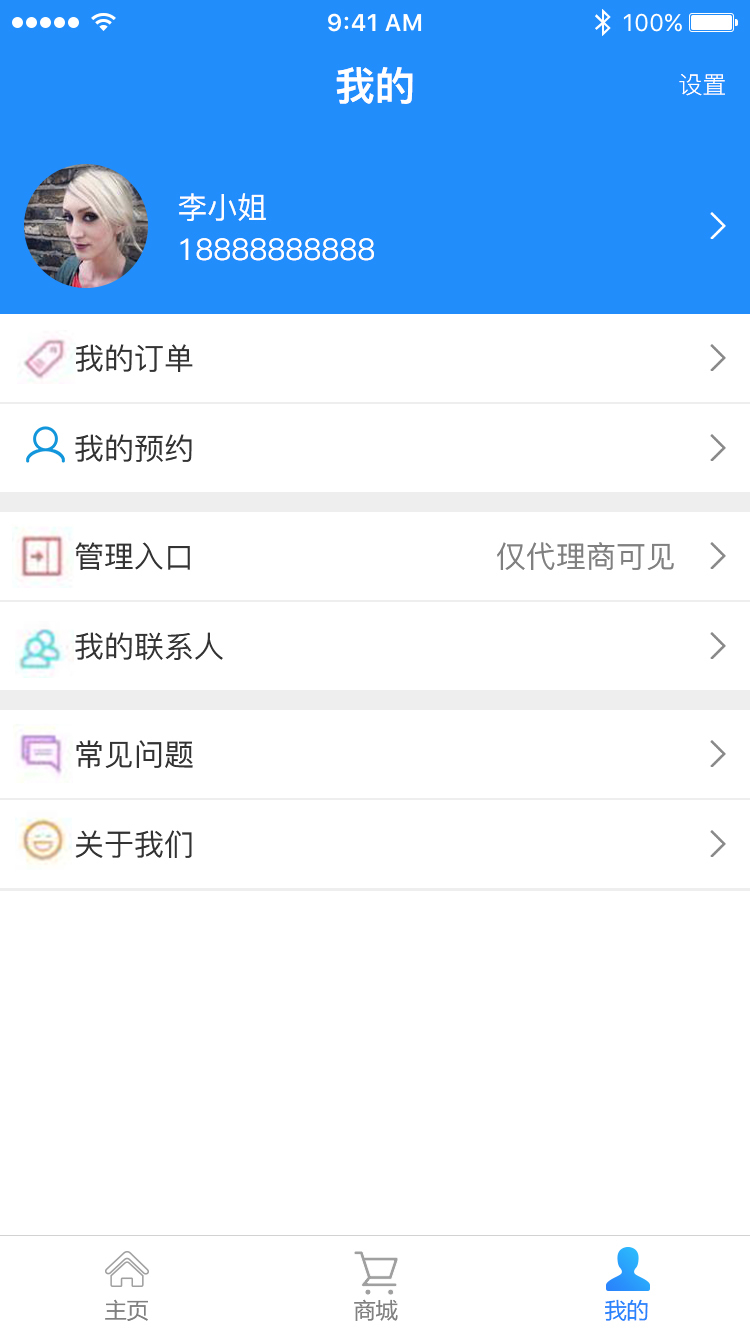Click the highlighted profile icon for 我的
This screenshot has width=750, height=1334.
(627, 1267)
